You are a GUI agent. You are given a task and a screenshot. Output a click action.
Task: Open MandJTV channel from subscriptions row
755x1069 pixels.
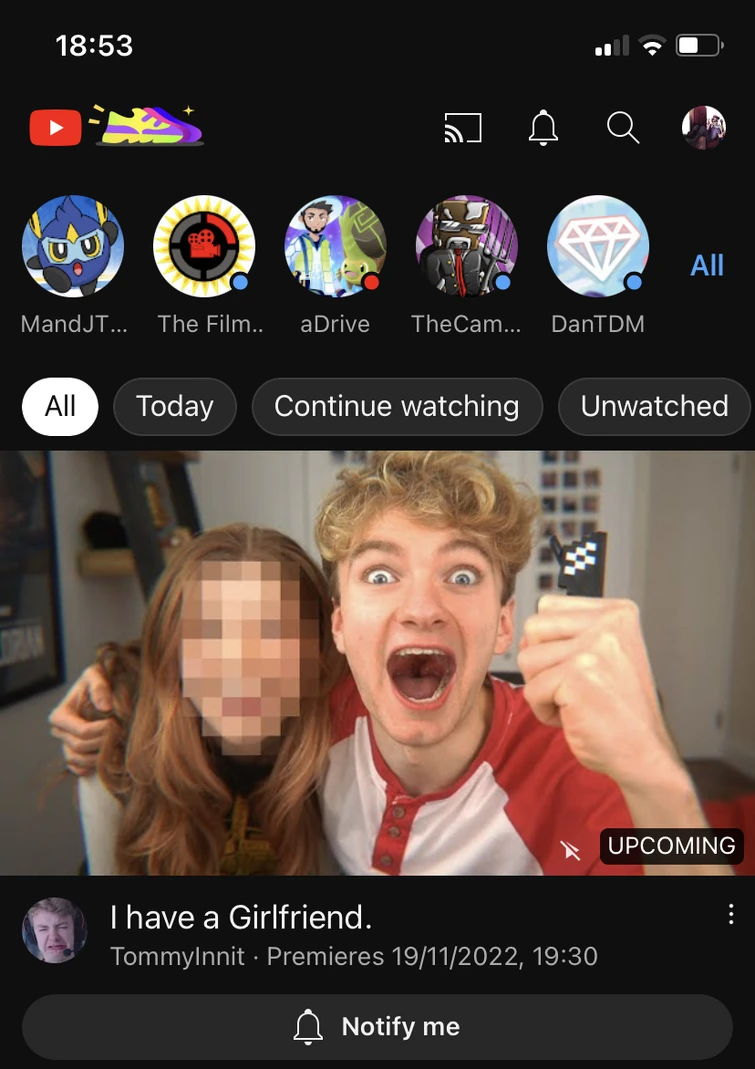pos(73,246)
